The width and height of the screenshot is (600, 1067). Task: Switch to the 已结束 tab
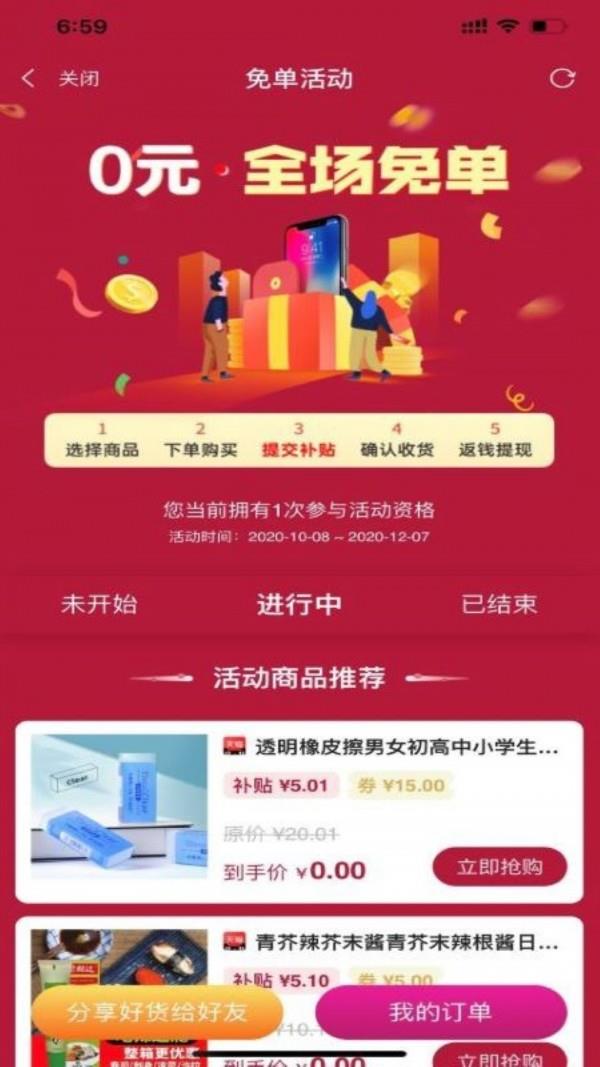pyautogui.click(x=499, y=604)
